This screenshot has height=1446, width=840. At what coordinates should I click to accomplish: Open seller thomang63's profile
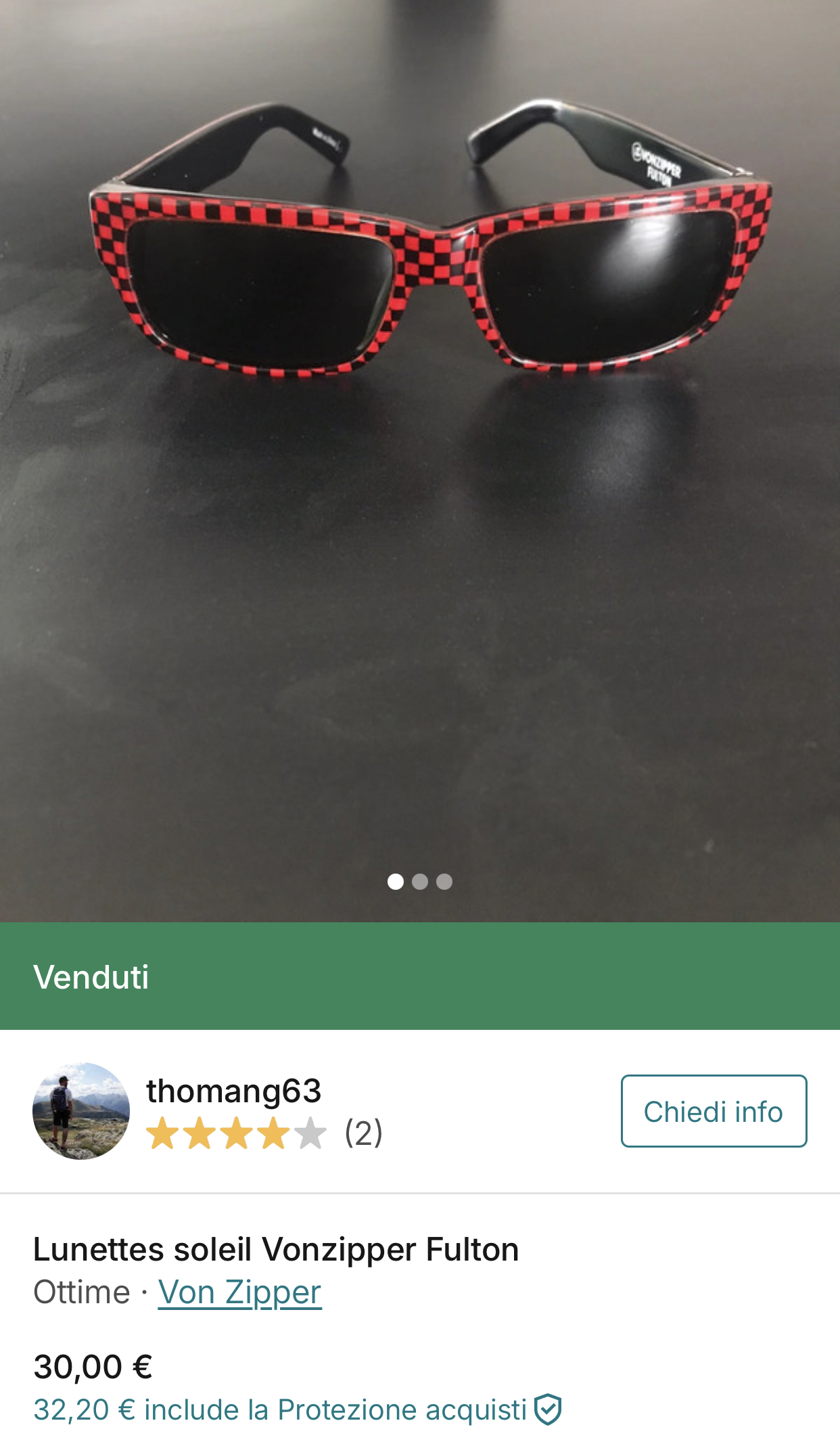coord(233,1091)
